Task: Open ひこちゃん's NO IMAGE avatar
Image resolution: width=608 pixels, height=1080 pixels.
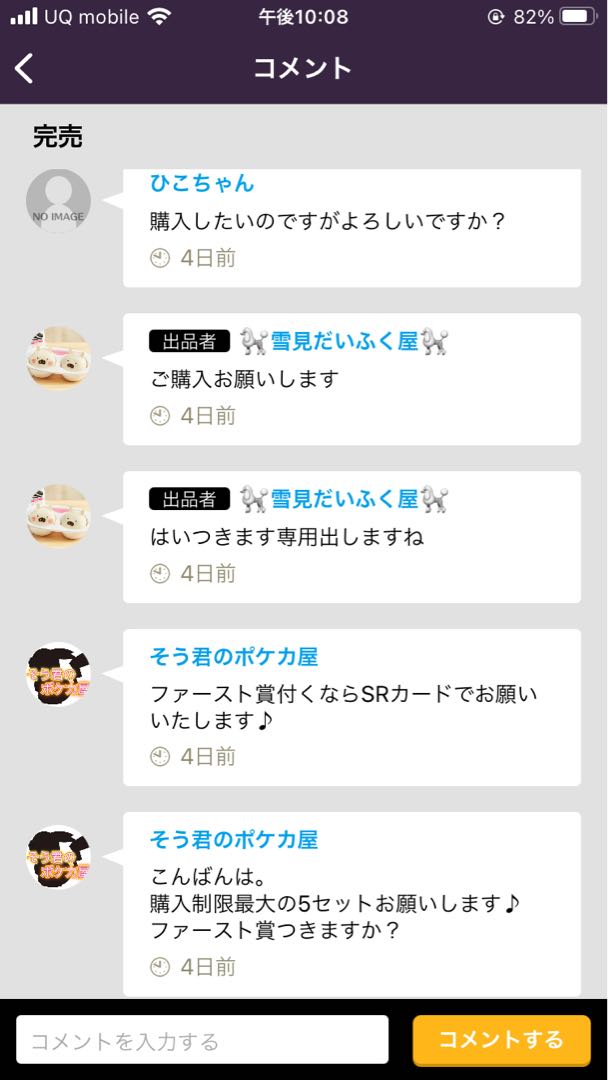Action: 58,201
